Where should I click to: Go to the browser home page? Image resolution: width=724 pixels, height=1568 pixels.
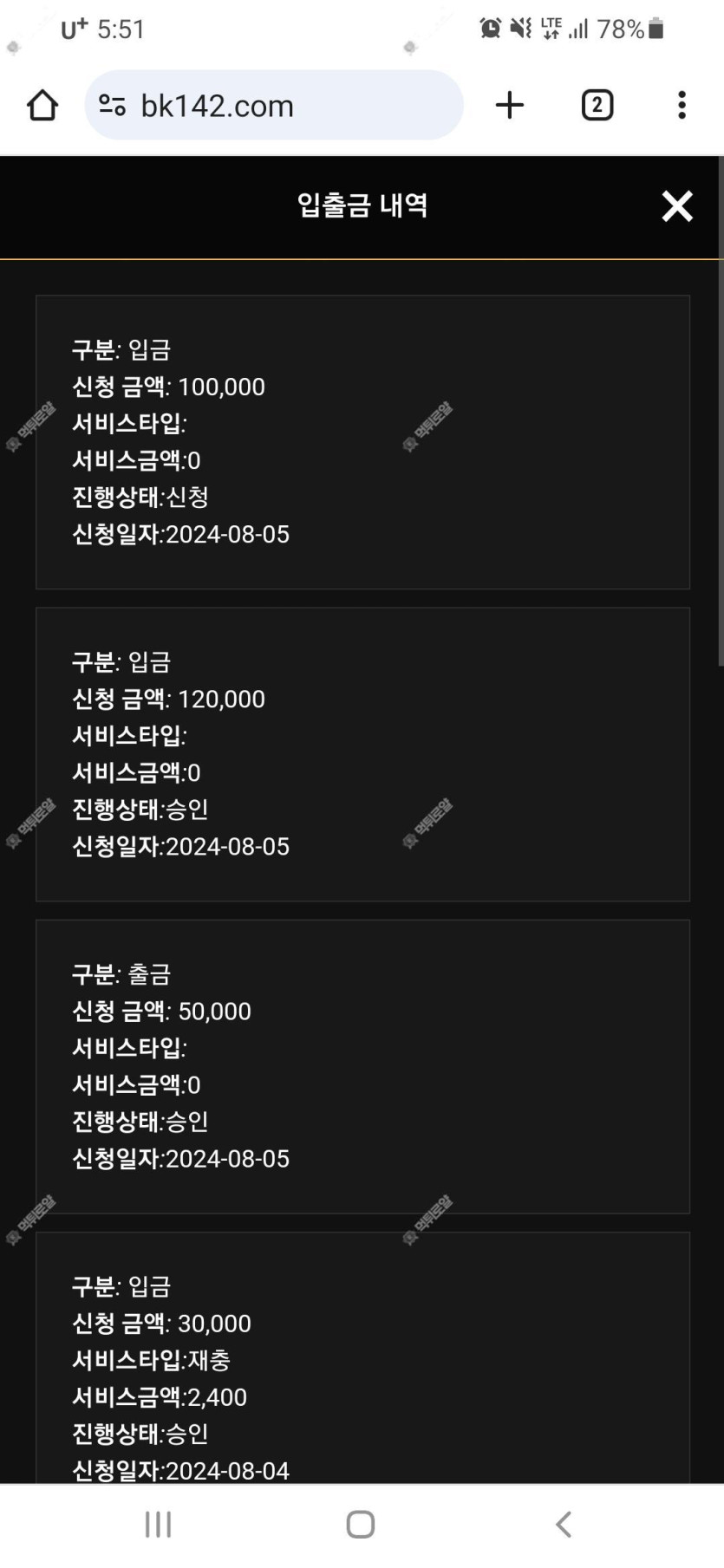click(x=42, y=105)
